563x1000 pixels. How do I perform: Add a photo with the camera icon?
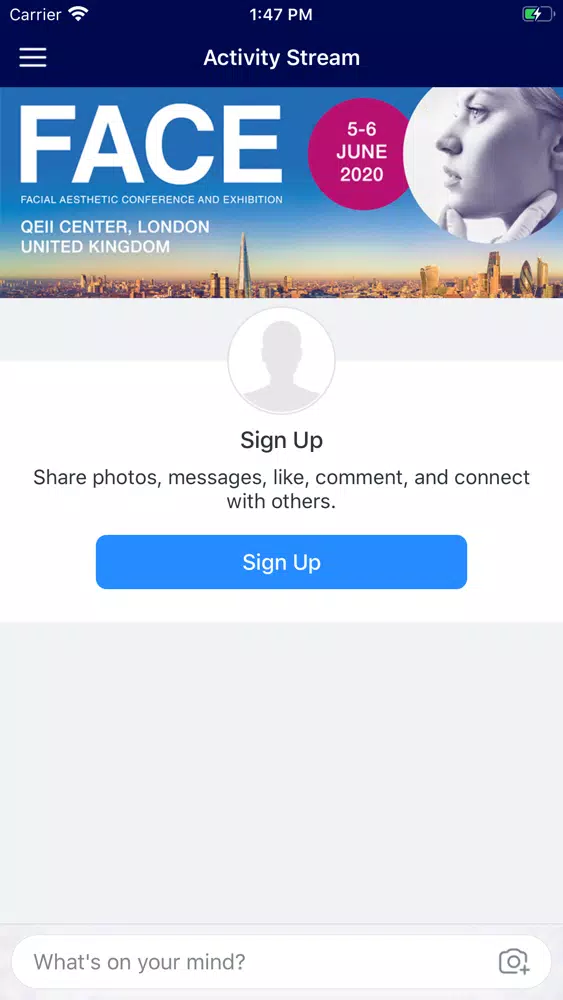coord(514,962)
